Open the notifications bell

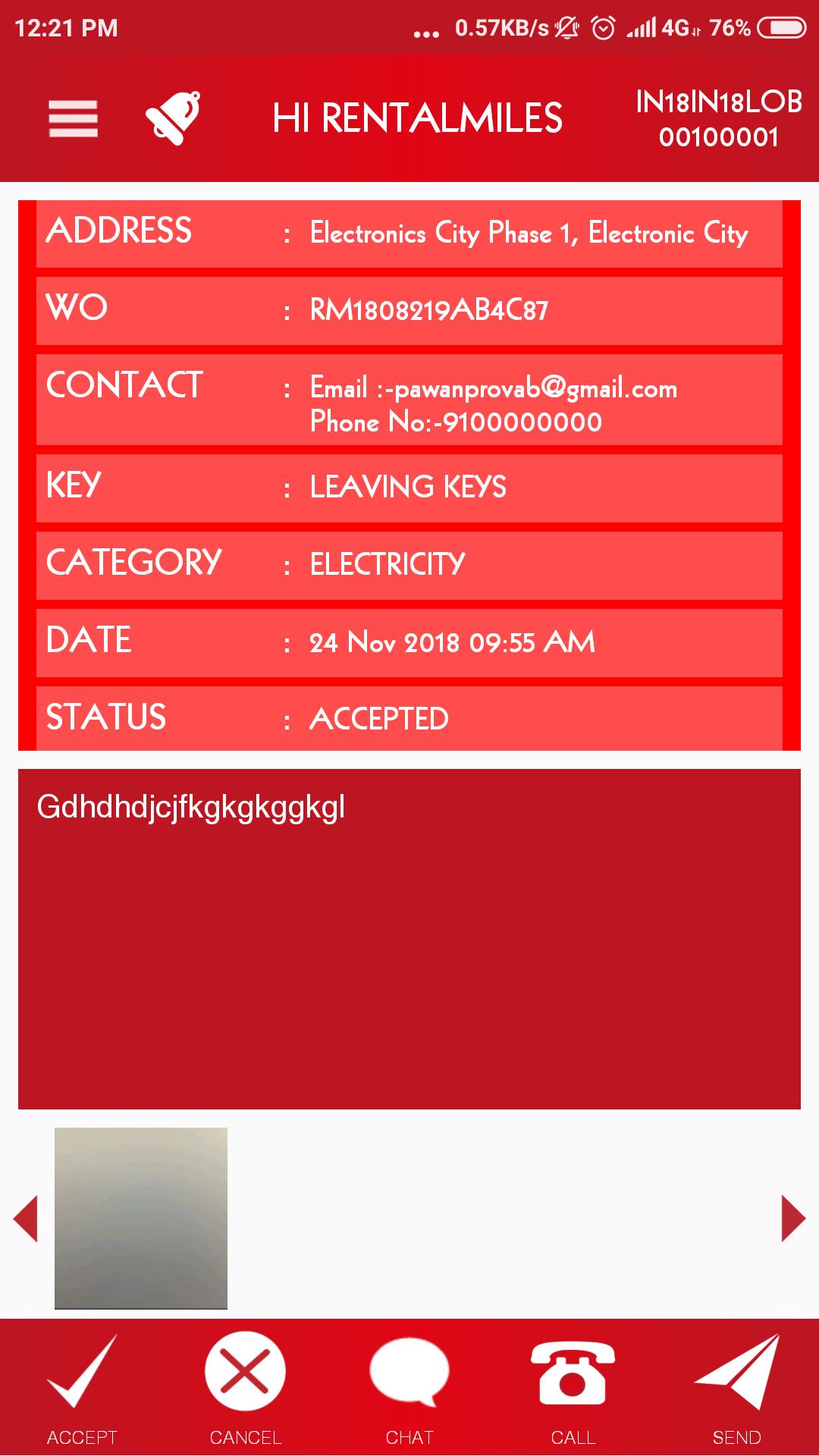click(174, 118)
